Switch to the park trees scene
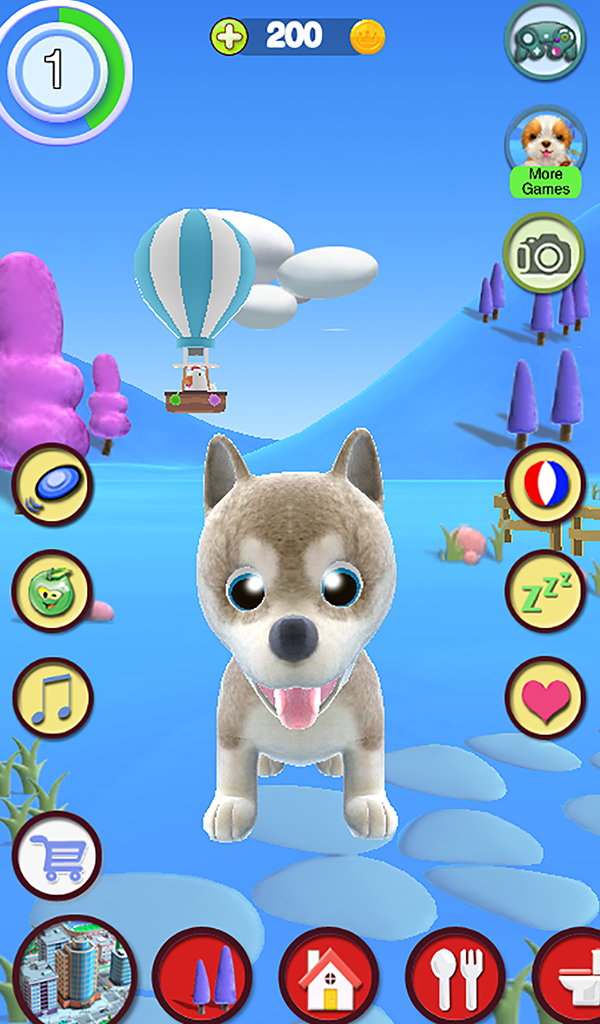 pyautogui.click(x=202, y=977)
